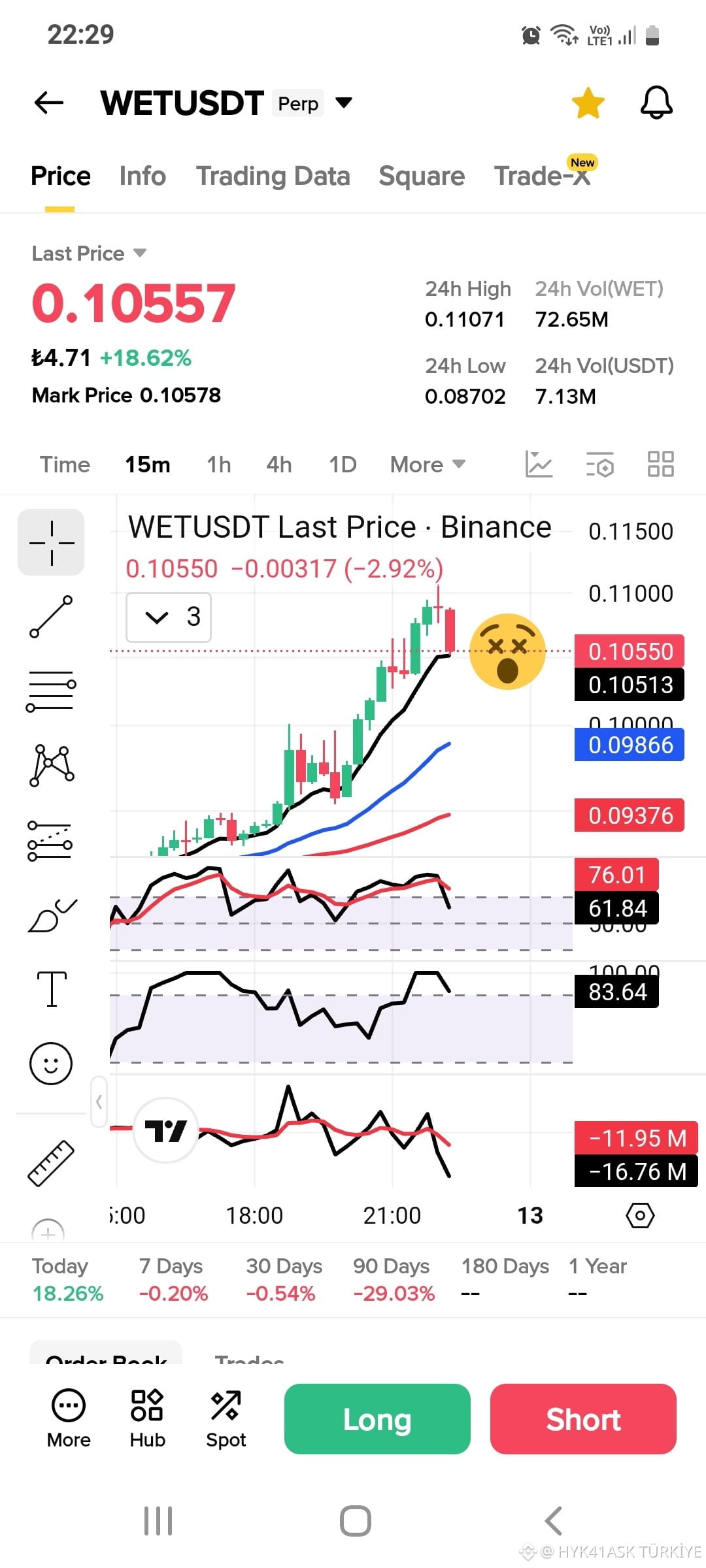706x1568 pixels.
Task: Go back using the top-left arrow
Action: (x=49, y=103)
